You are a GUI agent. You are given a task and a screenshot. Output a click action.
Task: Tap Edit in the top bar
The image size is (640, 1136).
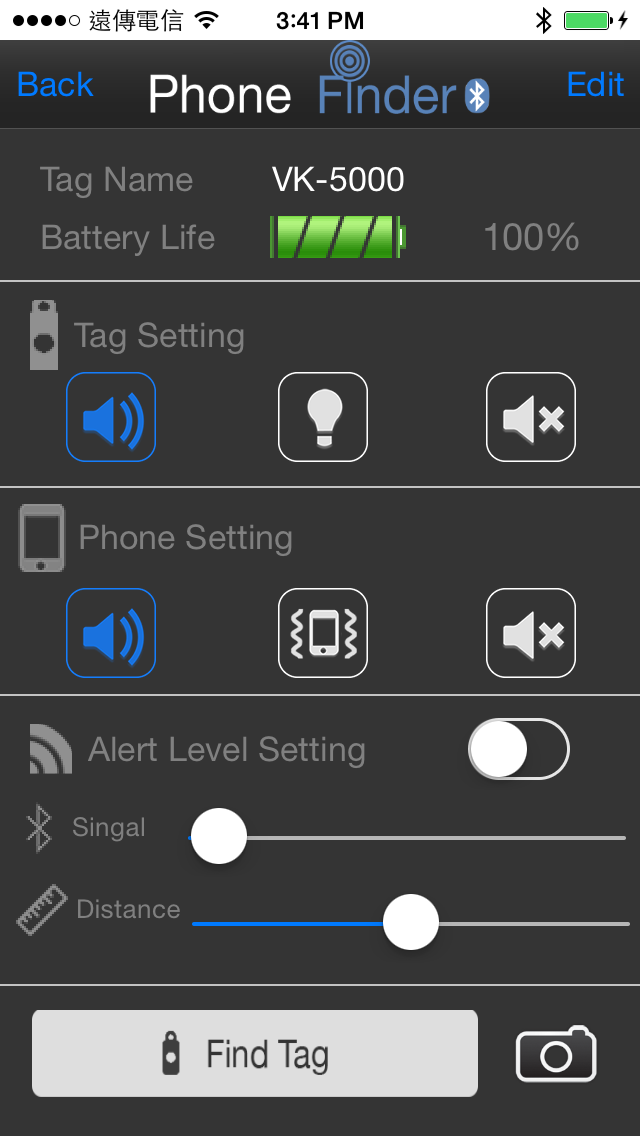pyautogui.click(x=595, y=85)
